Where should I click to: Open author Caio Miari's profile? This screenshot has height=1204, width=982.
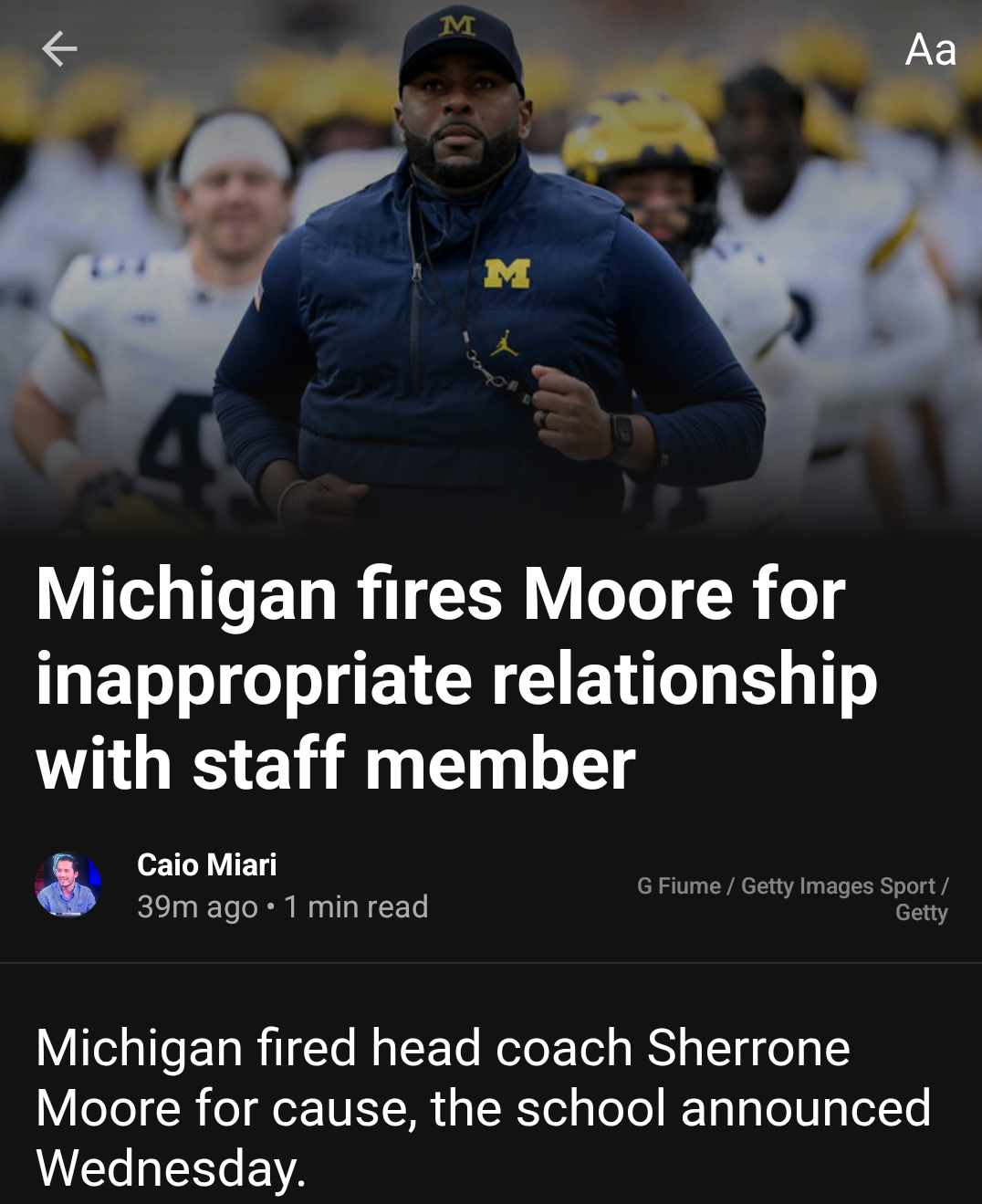tap(206, 864)
